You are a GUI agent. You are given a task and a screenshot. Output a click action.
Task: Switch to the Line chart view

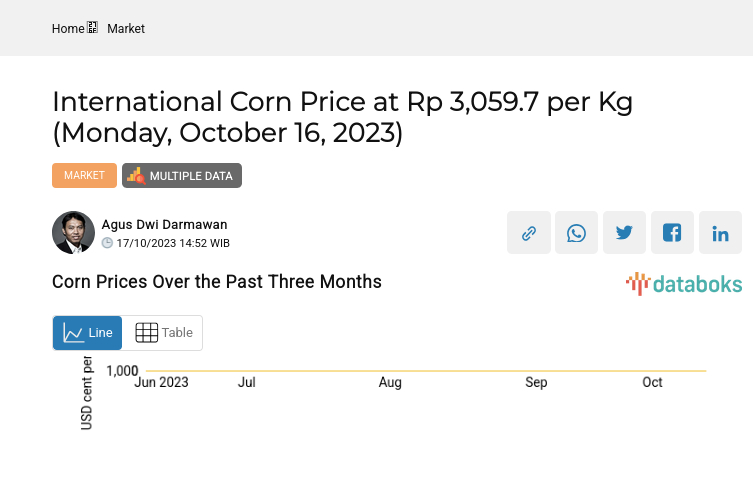click(88, 333)
